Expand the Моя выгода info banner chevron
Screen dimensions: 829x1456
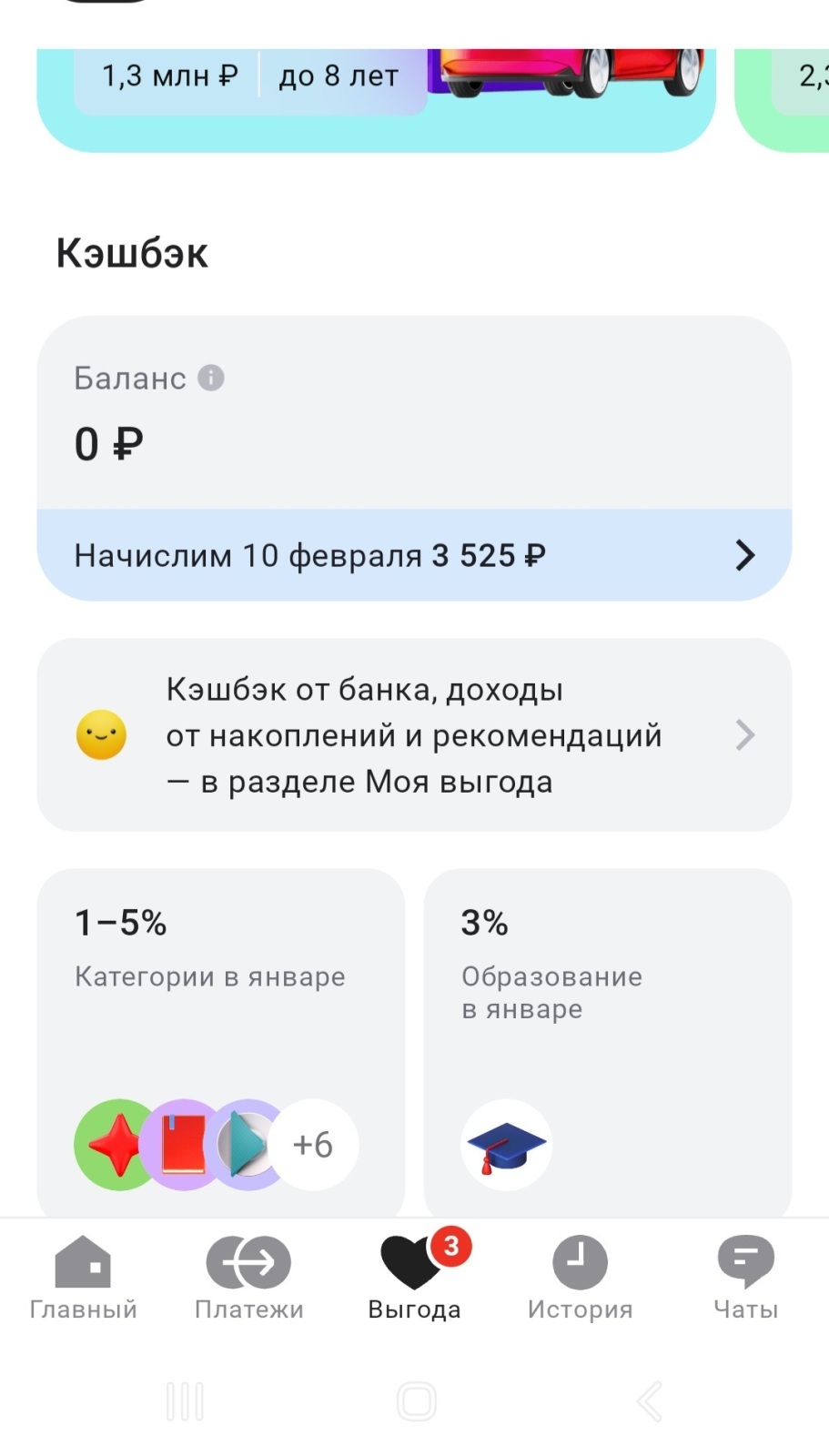pyautogui.click(x=745, y=735)
